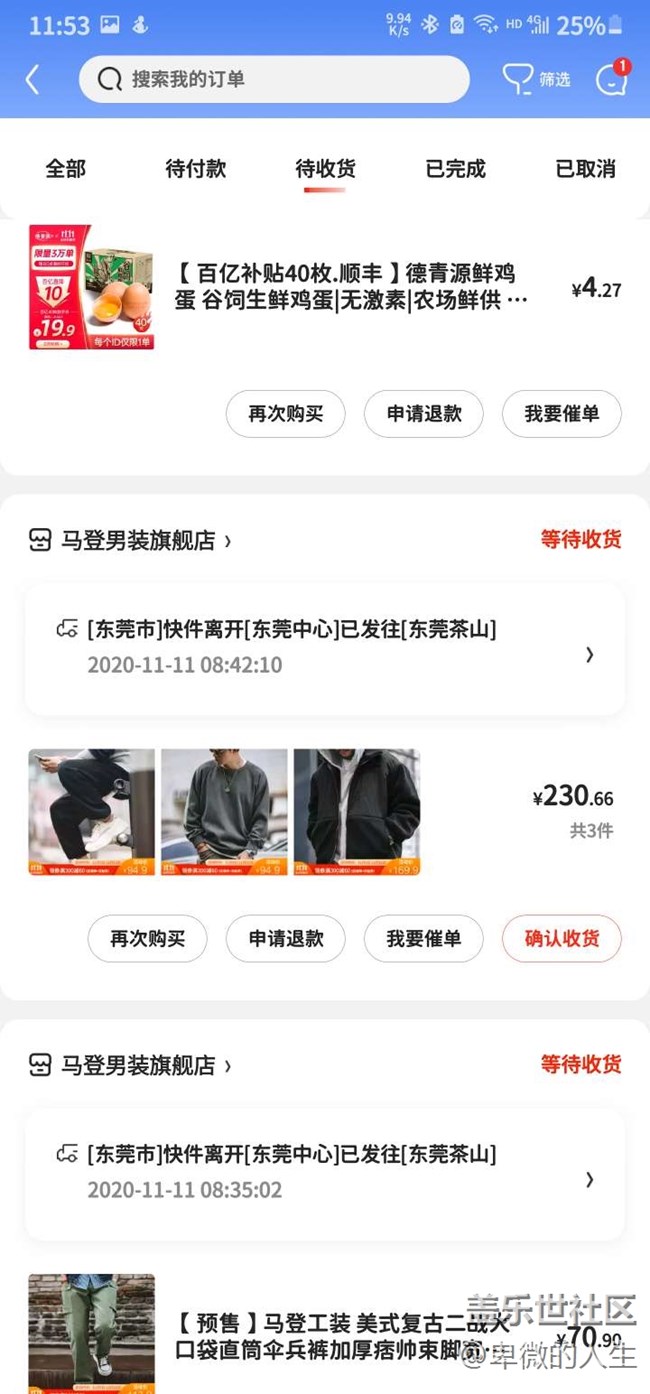Screen dimensions: 650x1394
Task: Show the 已取消 orders tab
Action: pyautogui.click(x=586, y=169)
